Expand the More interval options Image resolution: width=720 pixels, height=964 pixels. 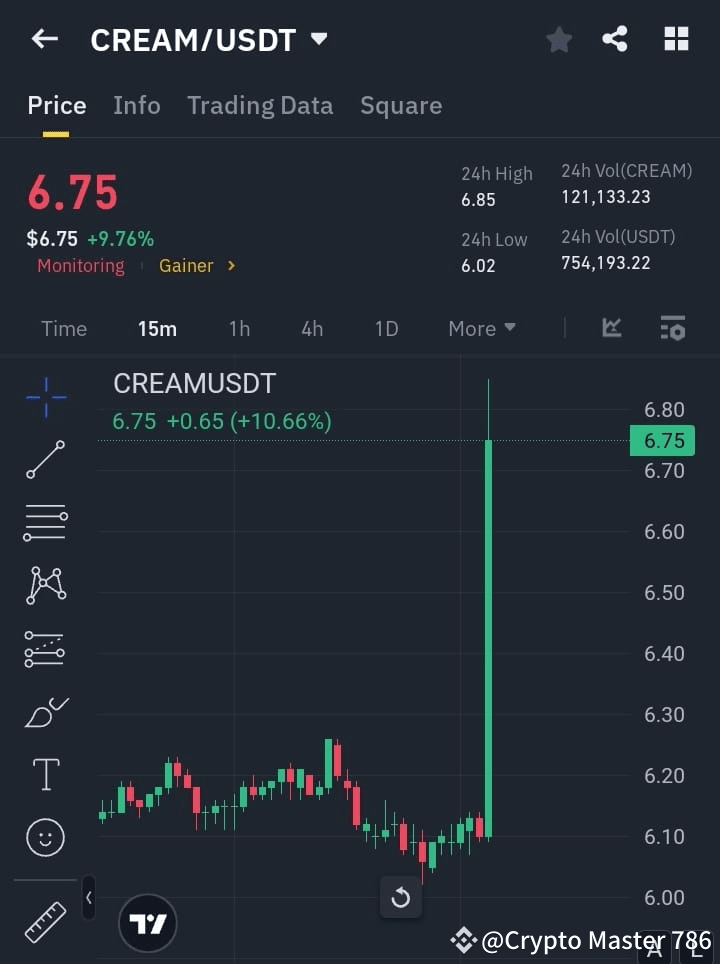point(481,328)
